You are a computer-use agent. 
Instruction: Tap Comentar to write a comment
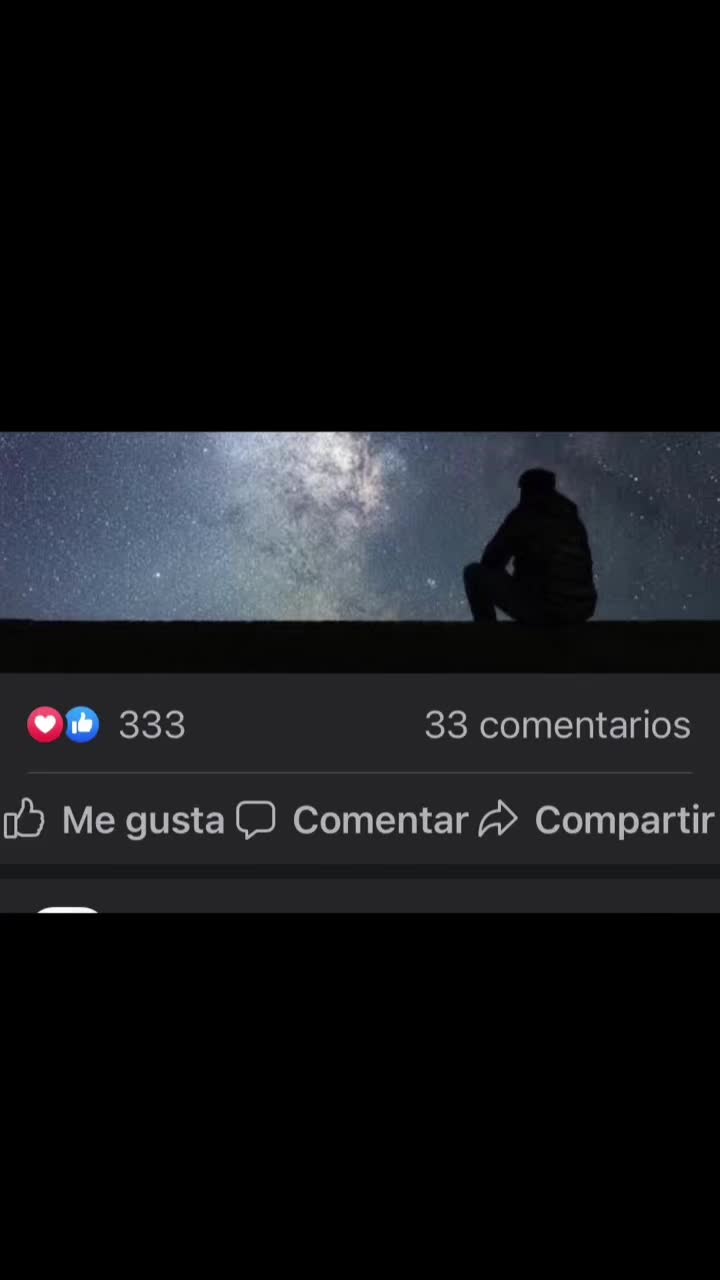pos(353,820)
